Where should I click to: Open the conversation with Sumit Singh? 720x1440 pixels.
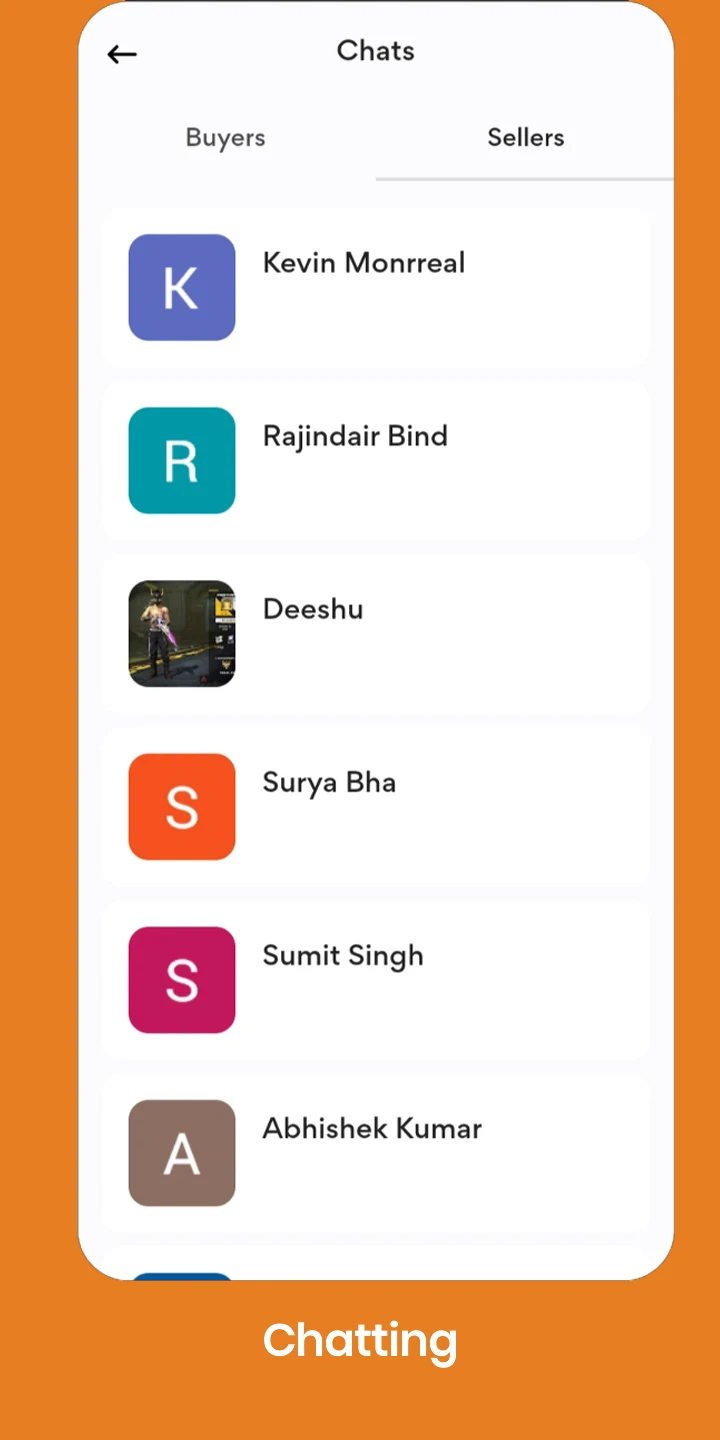click(375, 980)
